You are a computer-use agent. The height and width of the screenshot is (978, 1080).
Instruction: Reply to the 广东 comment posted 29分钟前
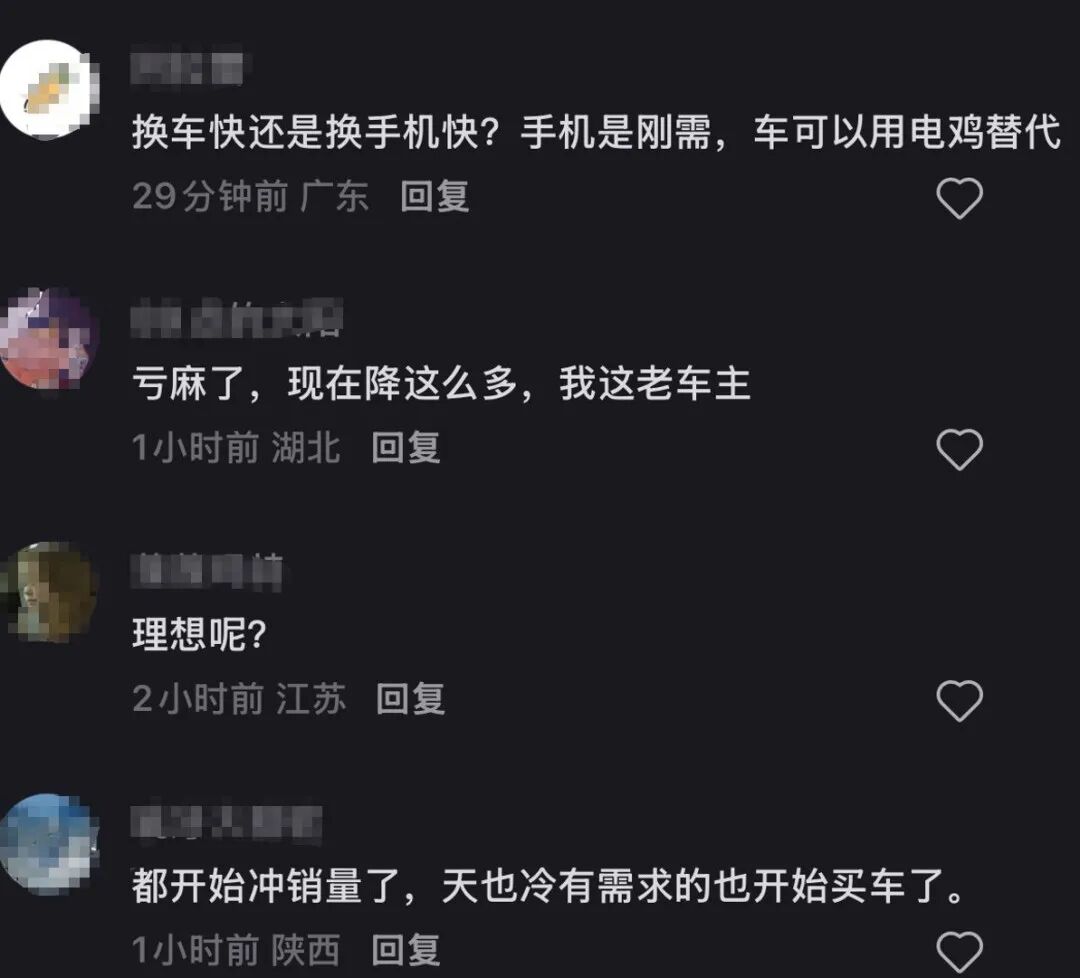pos(435,196)
